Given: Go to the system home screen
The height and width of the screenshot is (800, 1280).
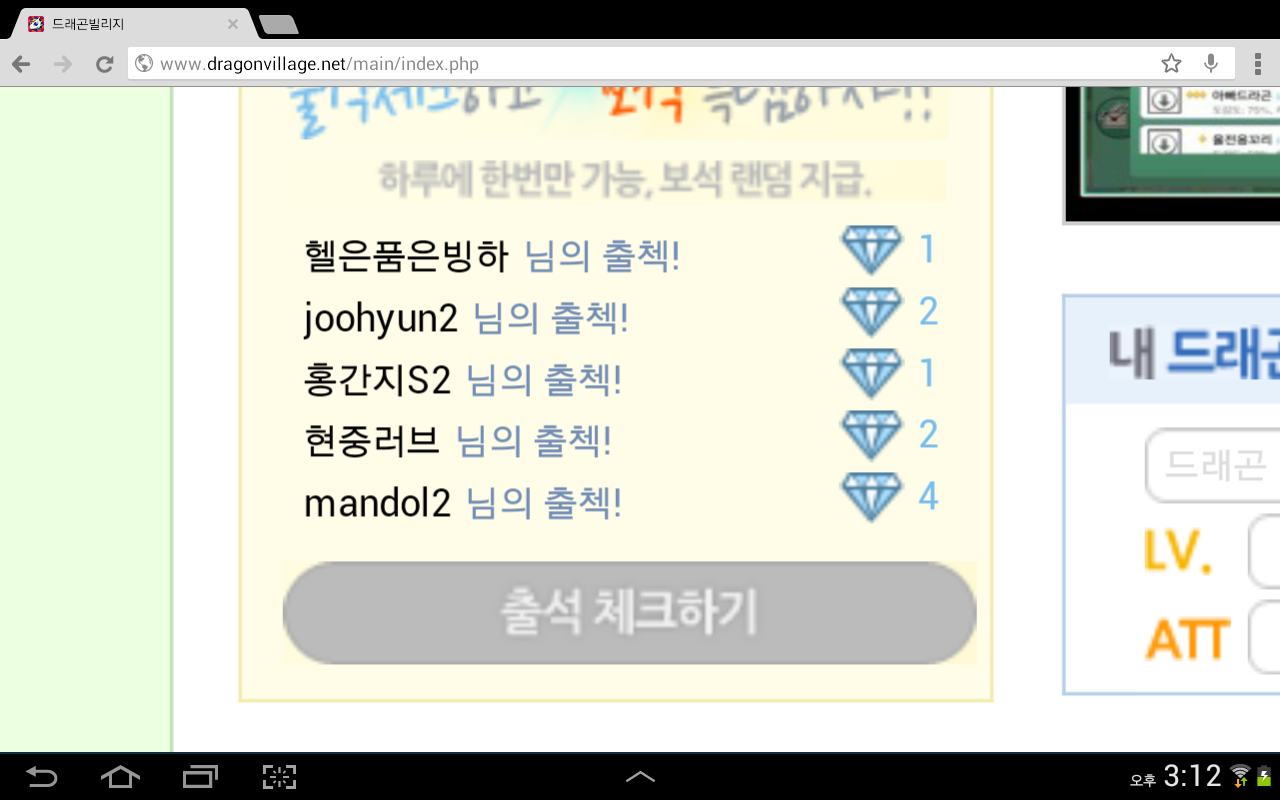Looking at the screenshot, I should [x=120, y=777].
